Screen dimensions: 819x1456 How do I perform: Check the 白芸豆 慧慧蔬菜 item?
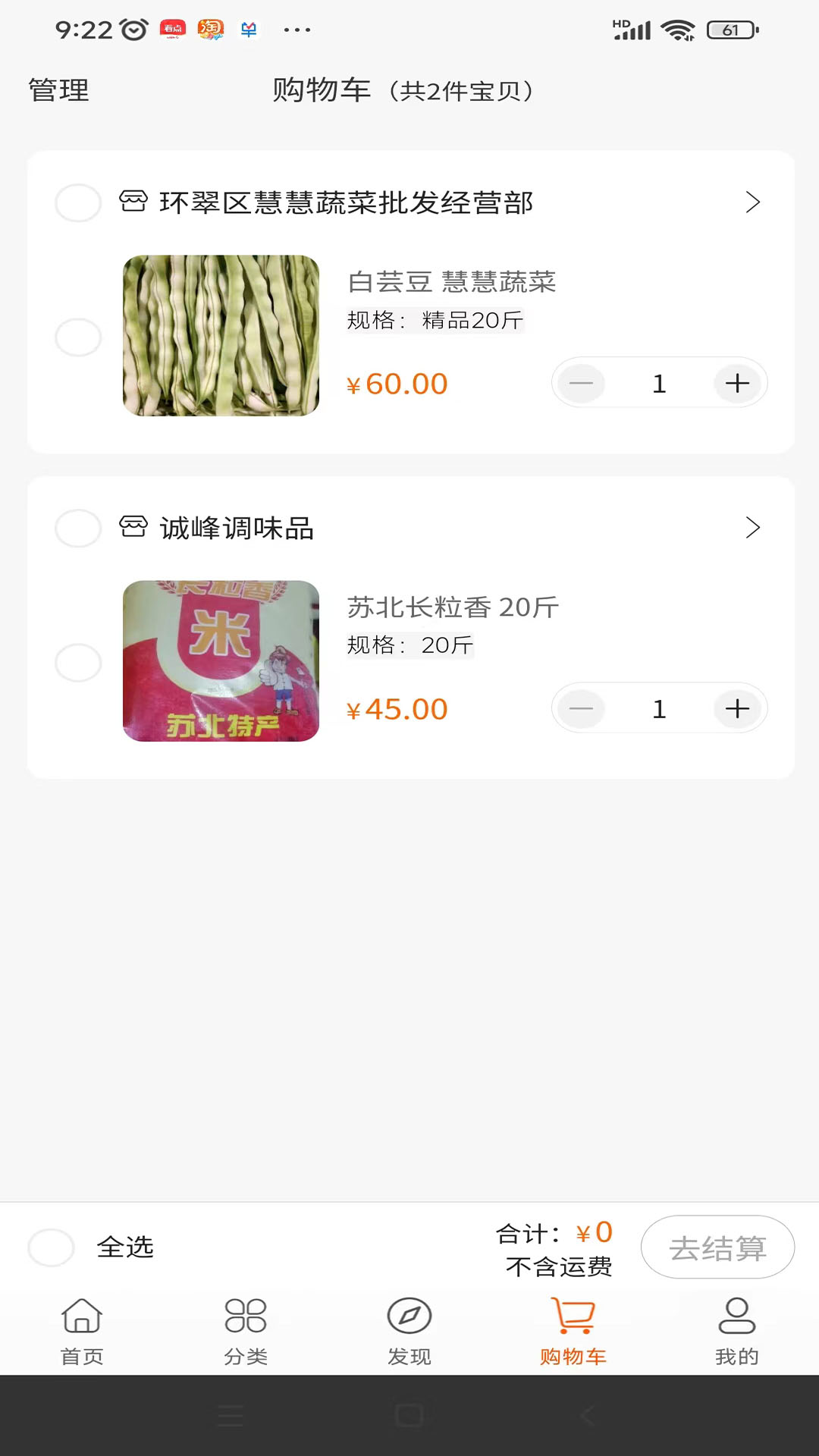coord(78,337)
